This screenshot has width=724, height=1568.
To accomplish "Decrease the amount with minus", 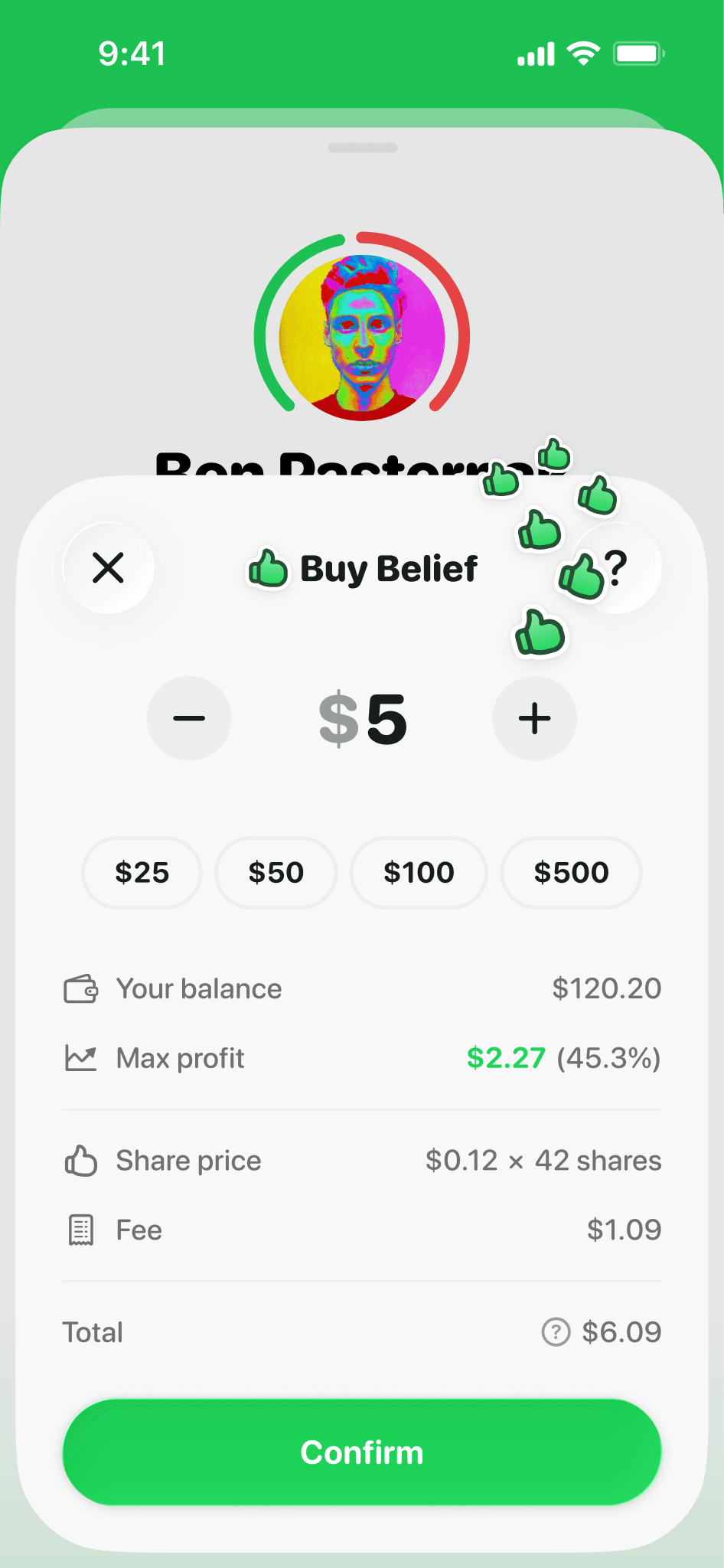I will coord(189,718).
